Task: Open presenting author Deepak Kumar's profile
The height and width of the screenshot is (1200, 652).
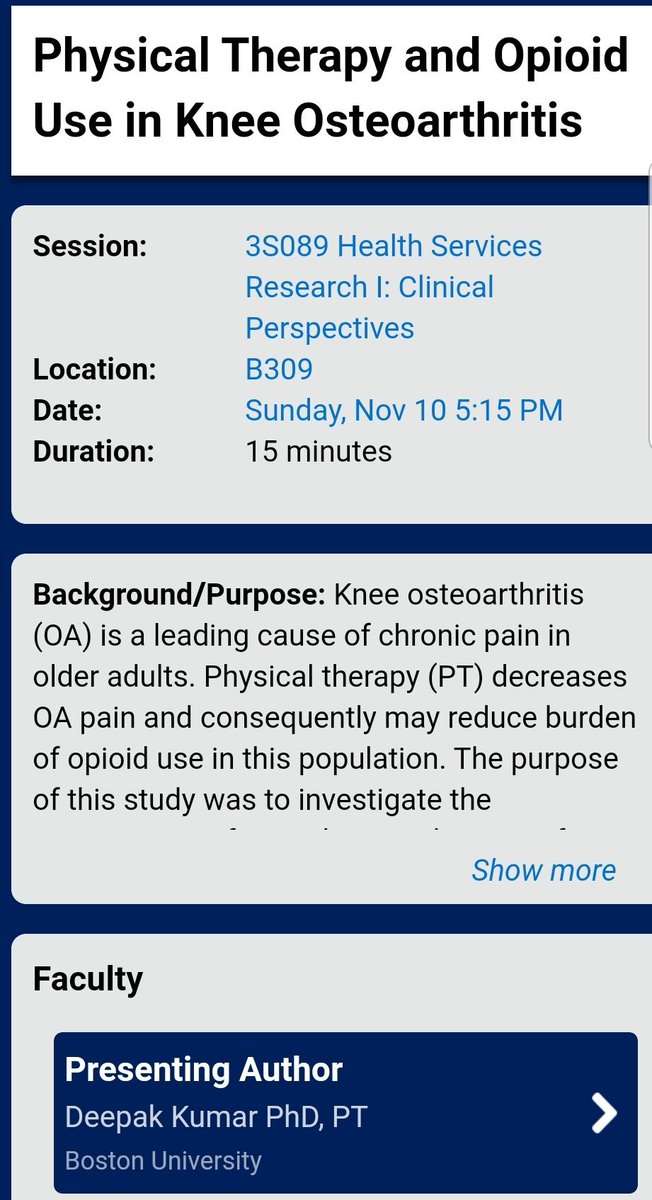Action: [345, 1112]
